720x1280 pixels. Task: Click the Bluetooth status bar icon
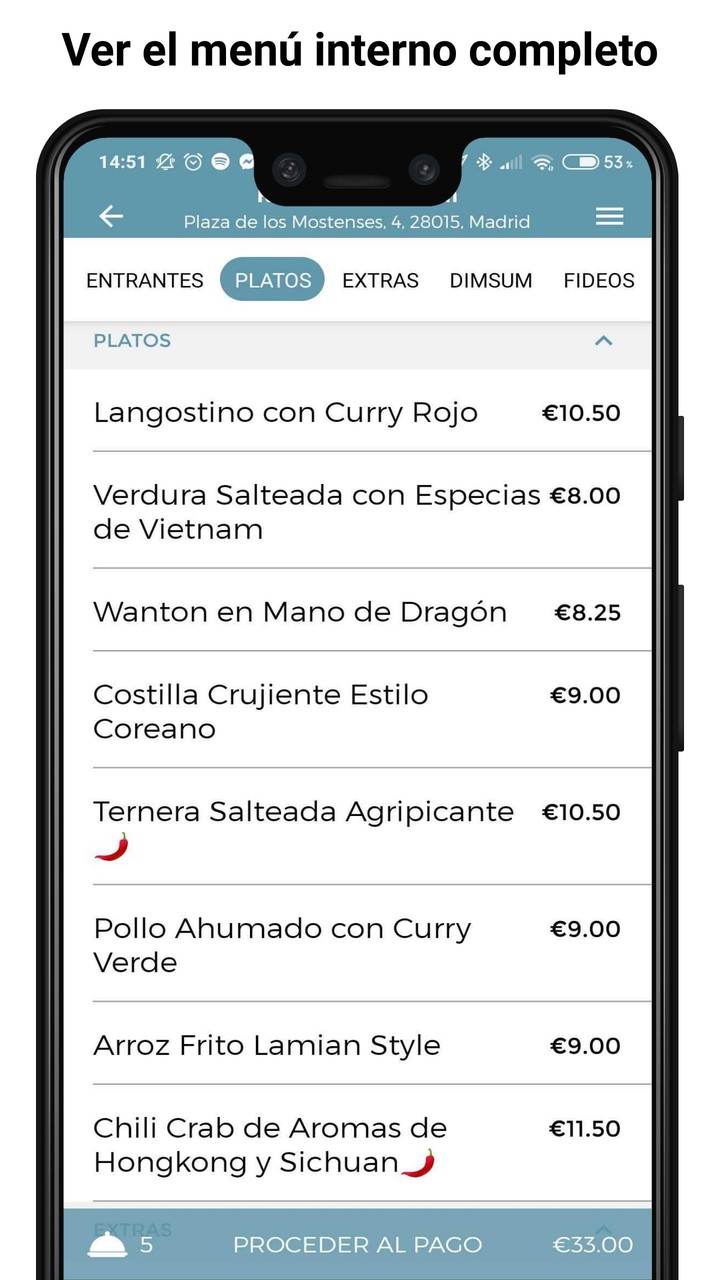[486, 160]
